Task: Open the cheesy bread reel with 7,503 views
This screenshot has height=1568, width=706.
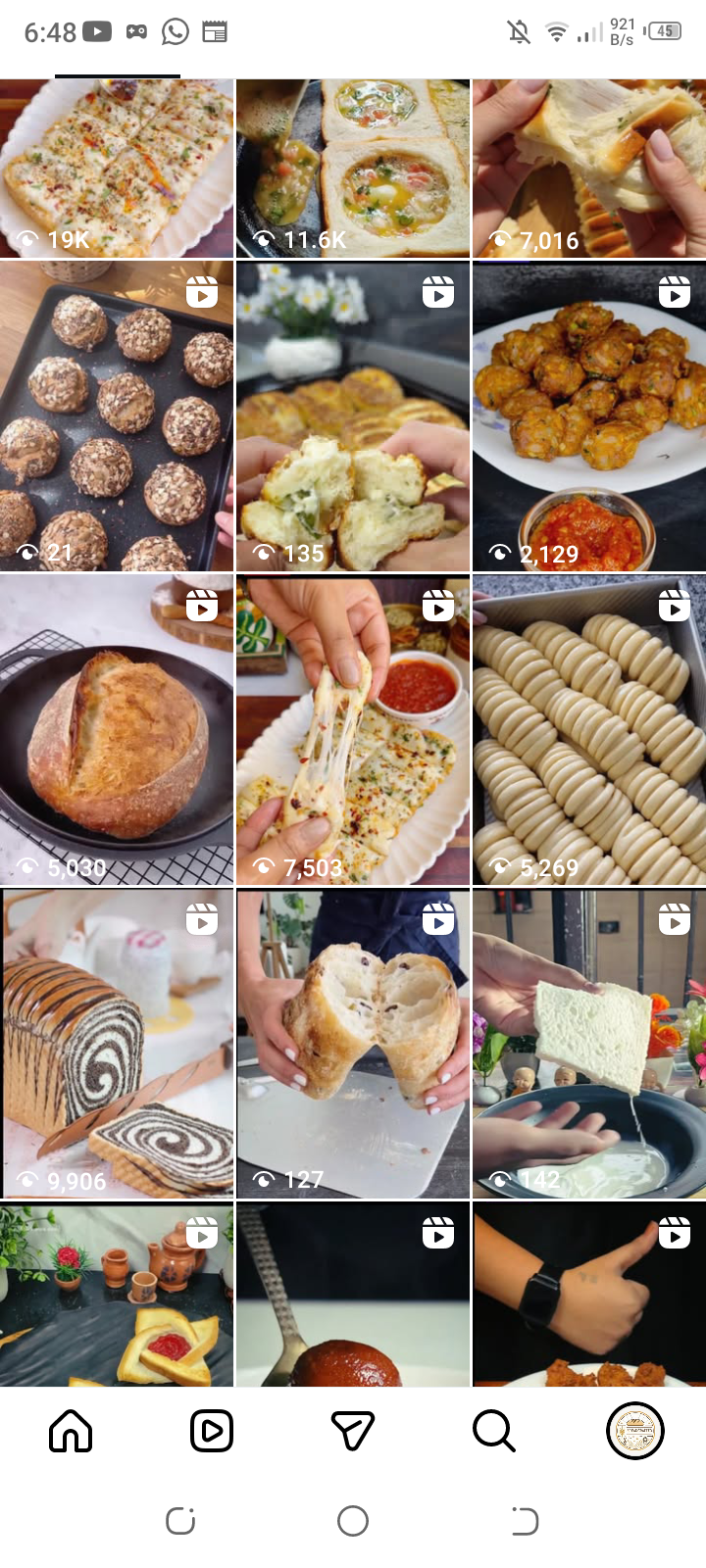Action: [353, 730]
